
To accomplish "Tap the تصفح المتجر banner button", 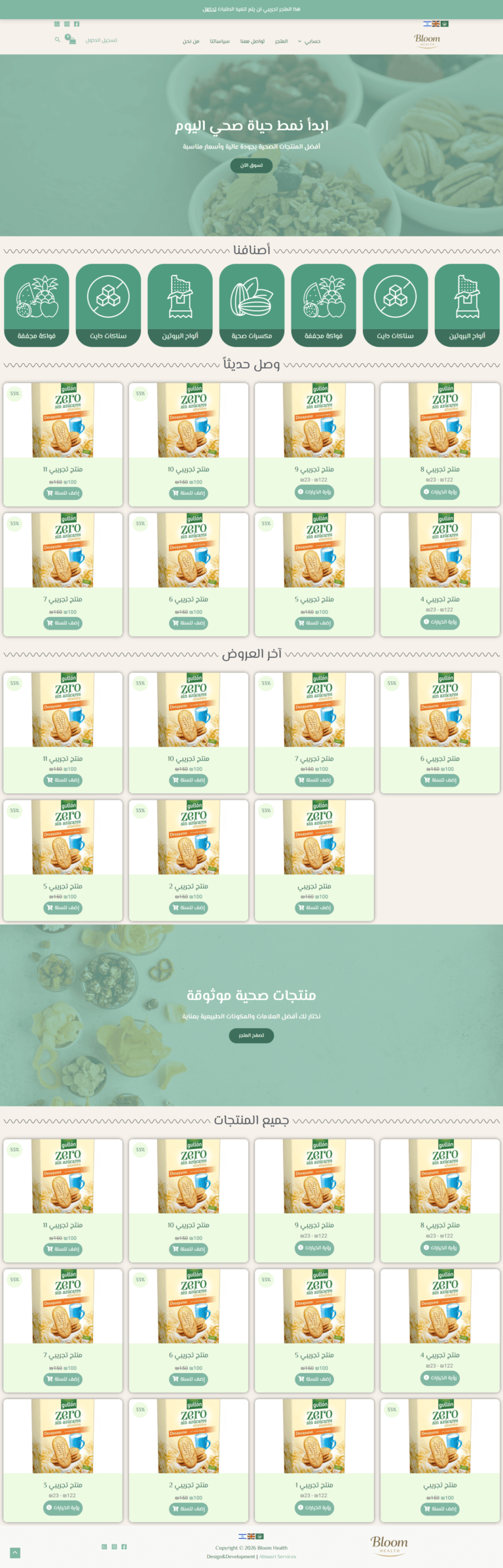I will [251, 1035].
